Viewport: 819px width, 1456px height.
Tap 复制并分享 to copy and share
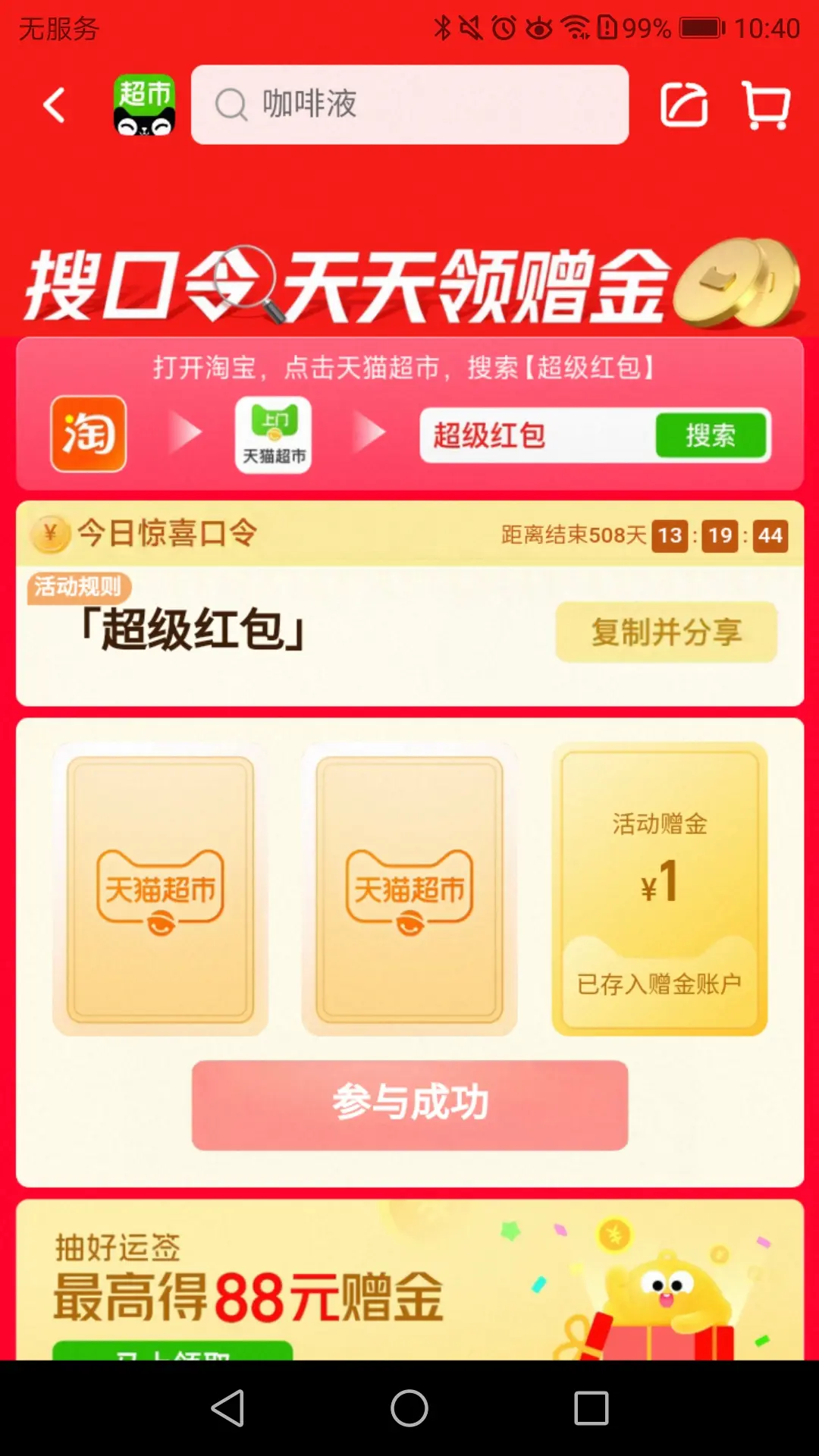tap(666, 632)
